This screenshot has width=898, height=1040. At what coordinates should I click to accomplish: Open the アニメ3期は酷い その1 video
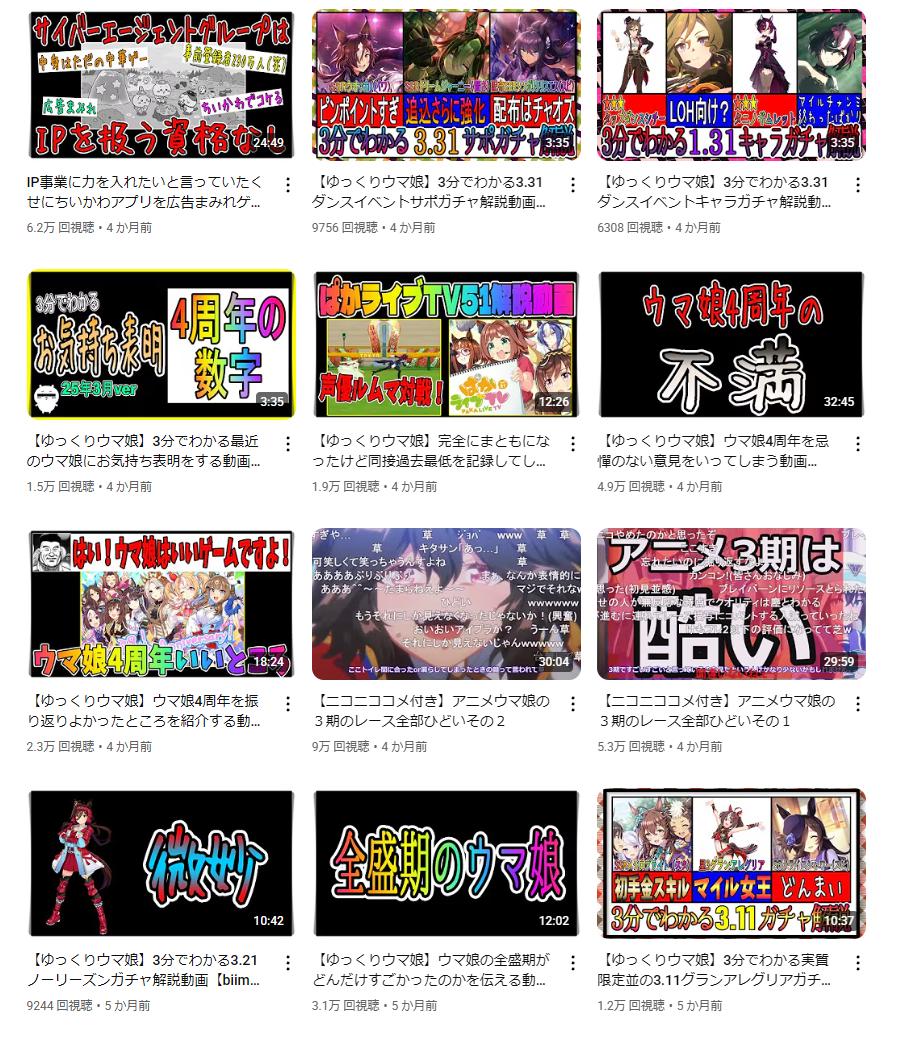731,604
